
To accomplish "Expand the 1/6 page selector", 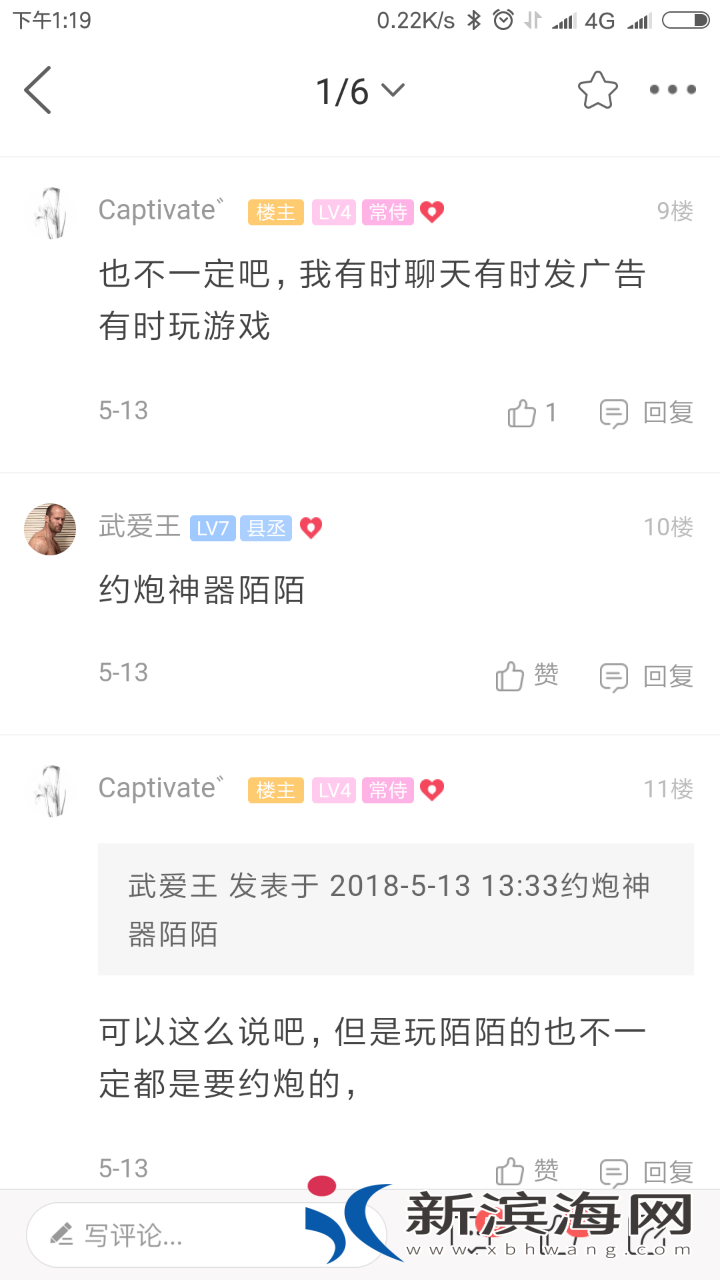I will click(x=359, y=91).
